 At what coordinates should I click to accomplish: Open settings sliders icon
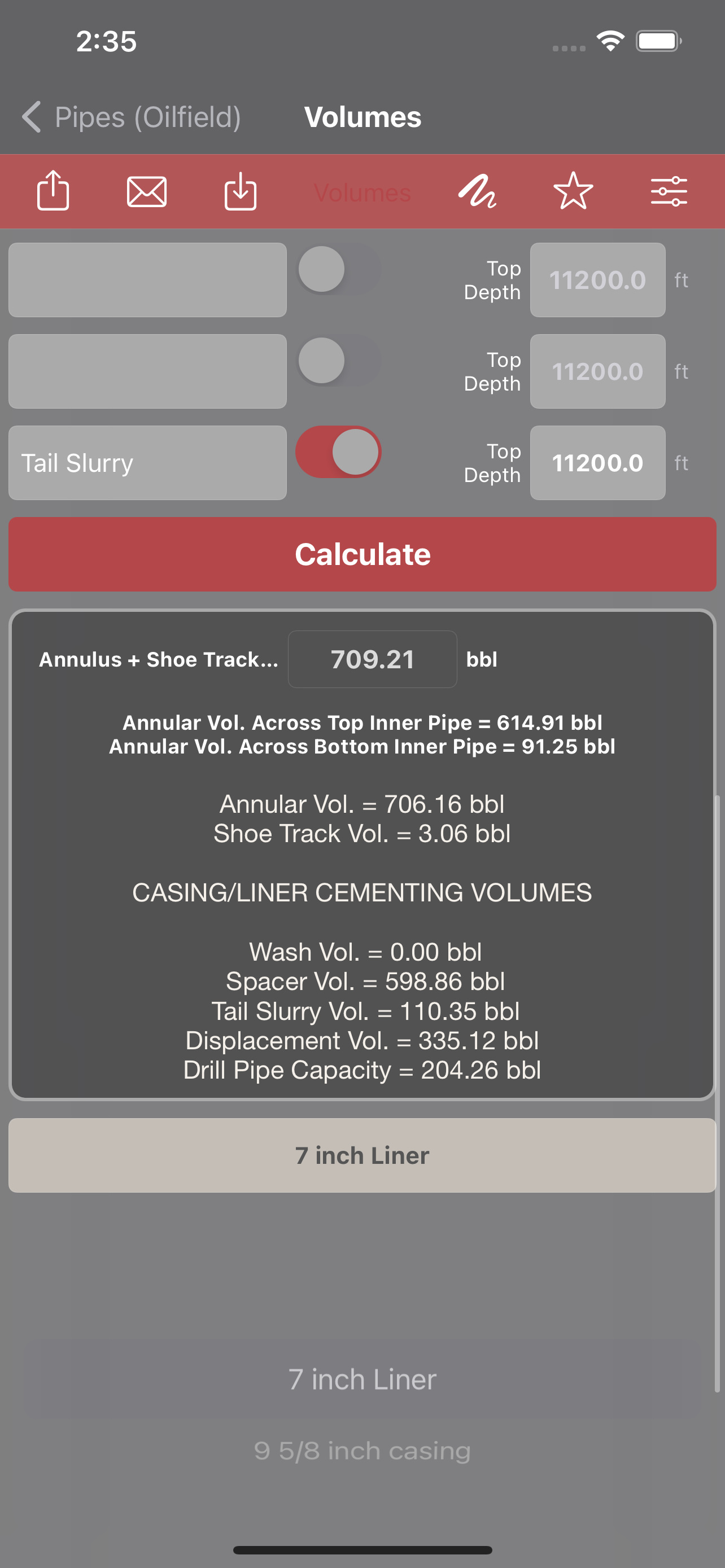coord(669,192)
